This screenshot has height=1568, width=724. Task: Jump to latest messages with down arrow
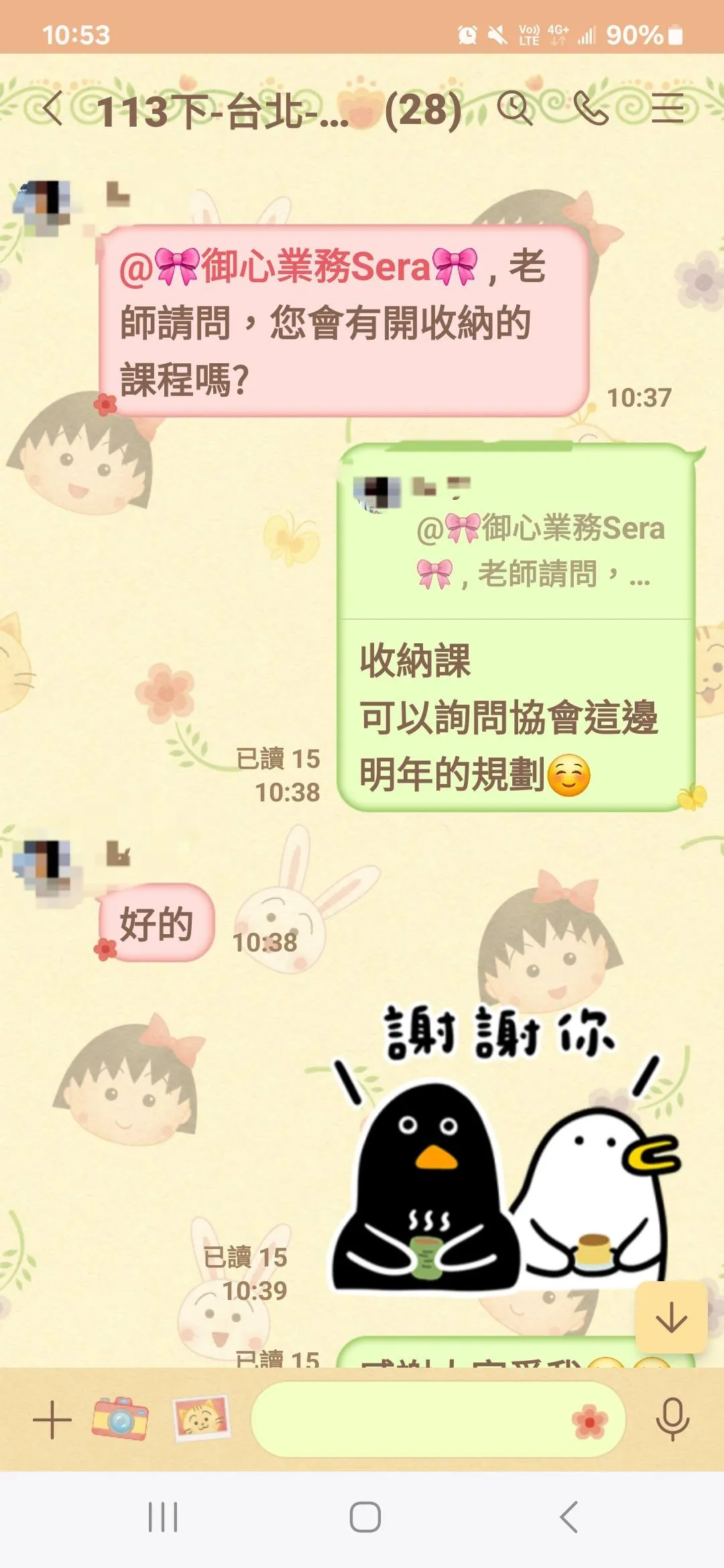point(671,1319)
